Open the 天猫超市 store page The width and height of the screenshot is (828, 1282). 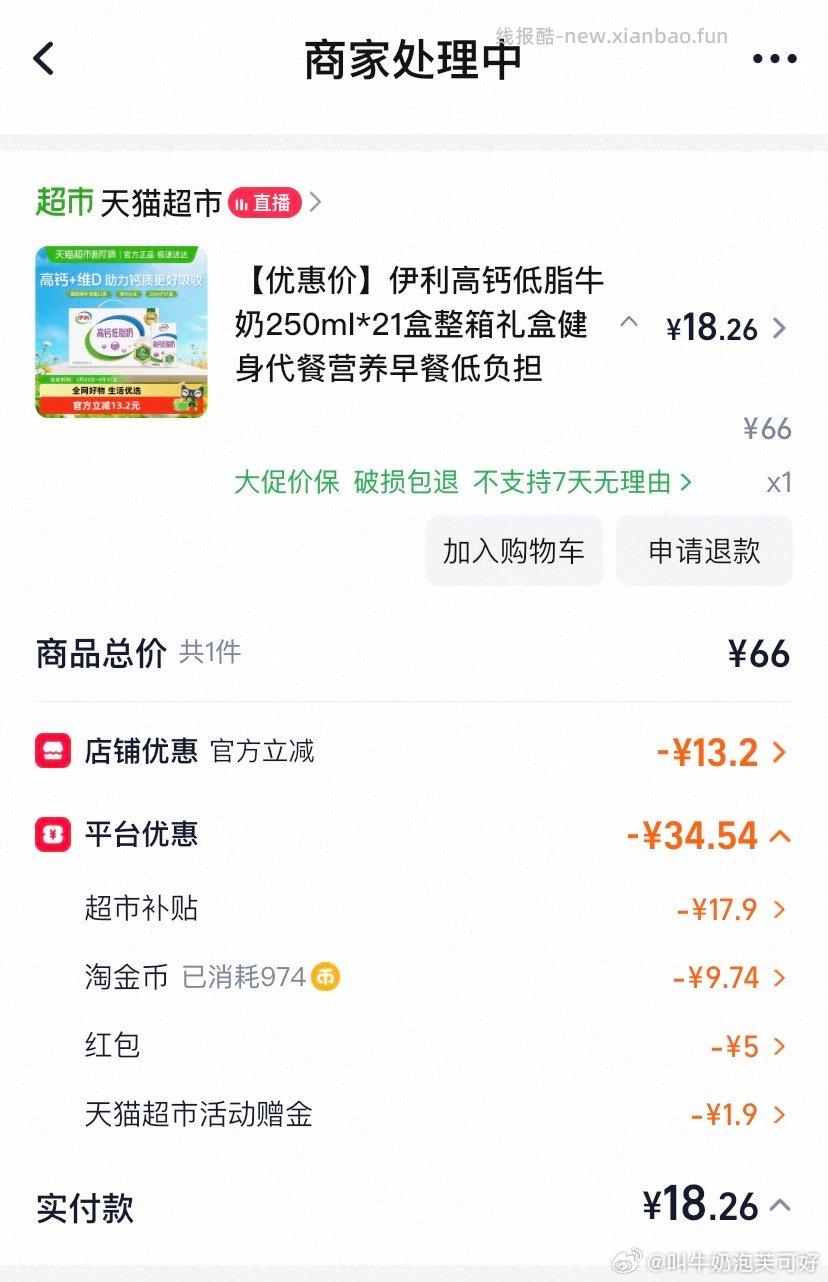[160, 202]
